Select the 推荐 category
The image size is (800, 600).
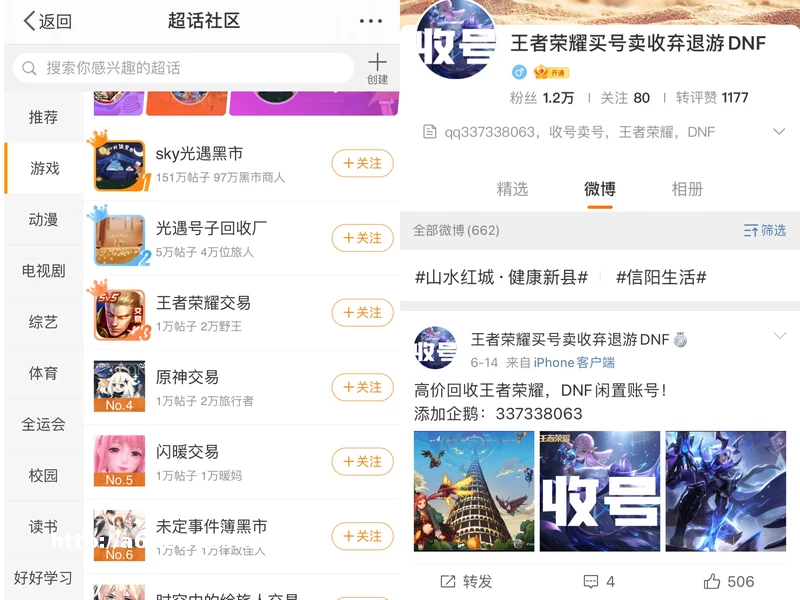tap(43, 117)
